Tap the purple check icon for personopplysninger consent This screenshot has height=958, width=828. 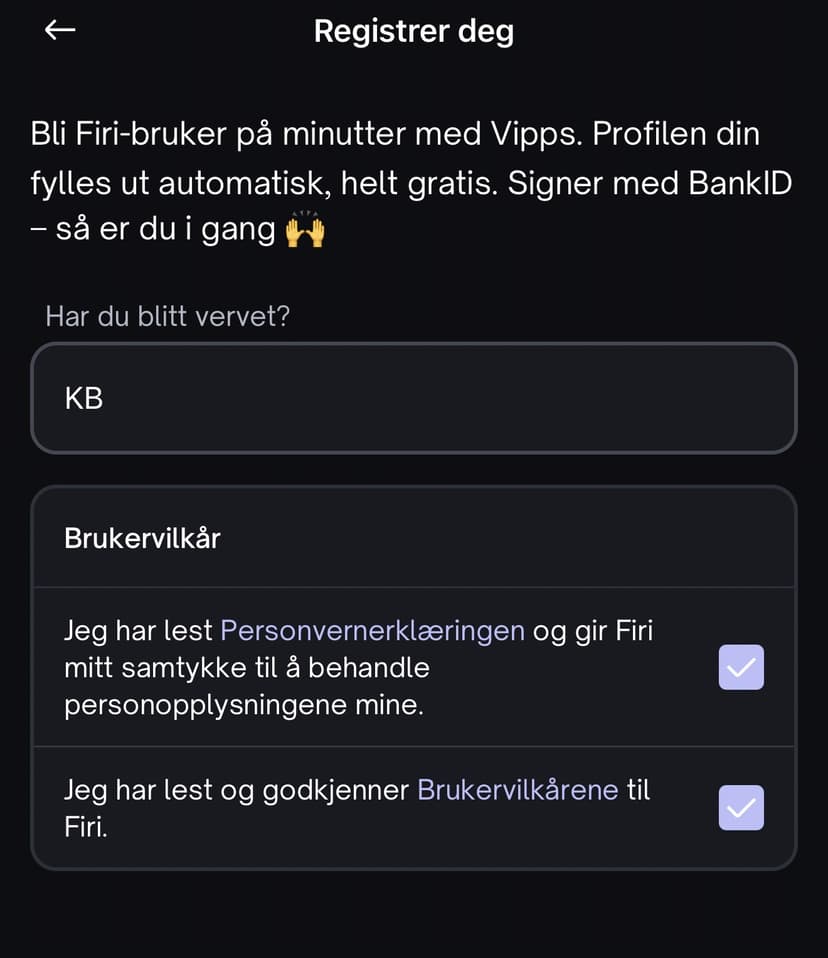tap(740, 667)
